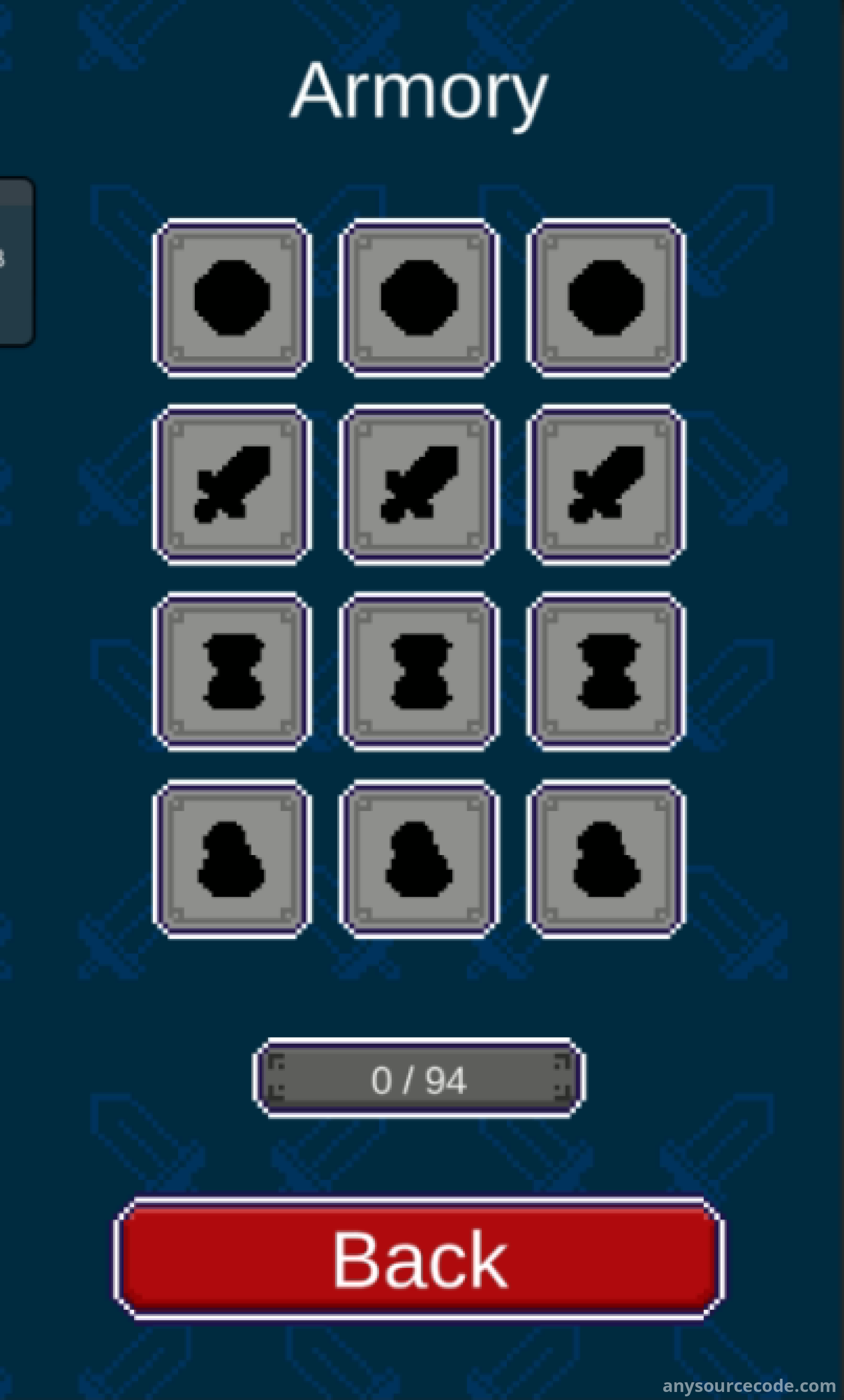Open the first round shield slot

(232, 298)
